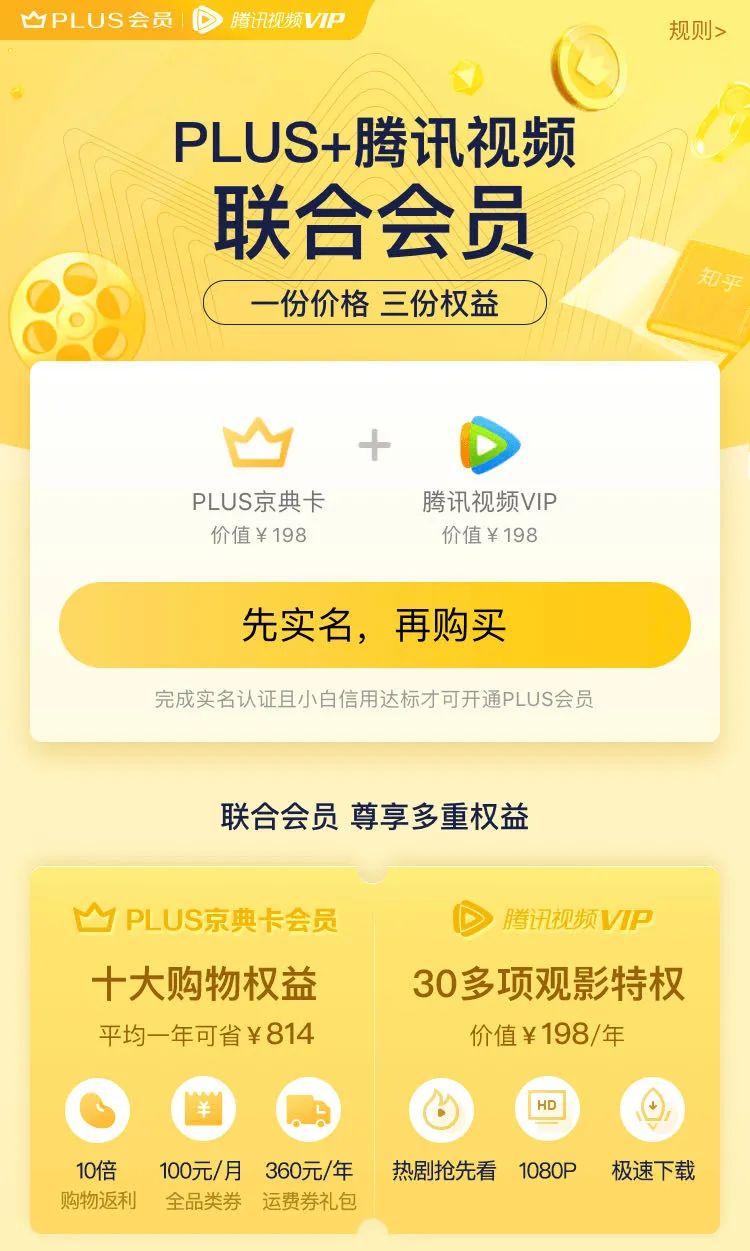Open the 10倍购物返利 bean icon

[97, 1108]
